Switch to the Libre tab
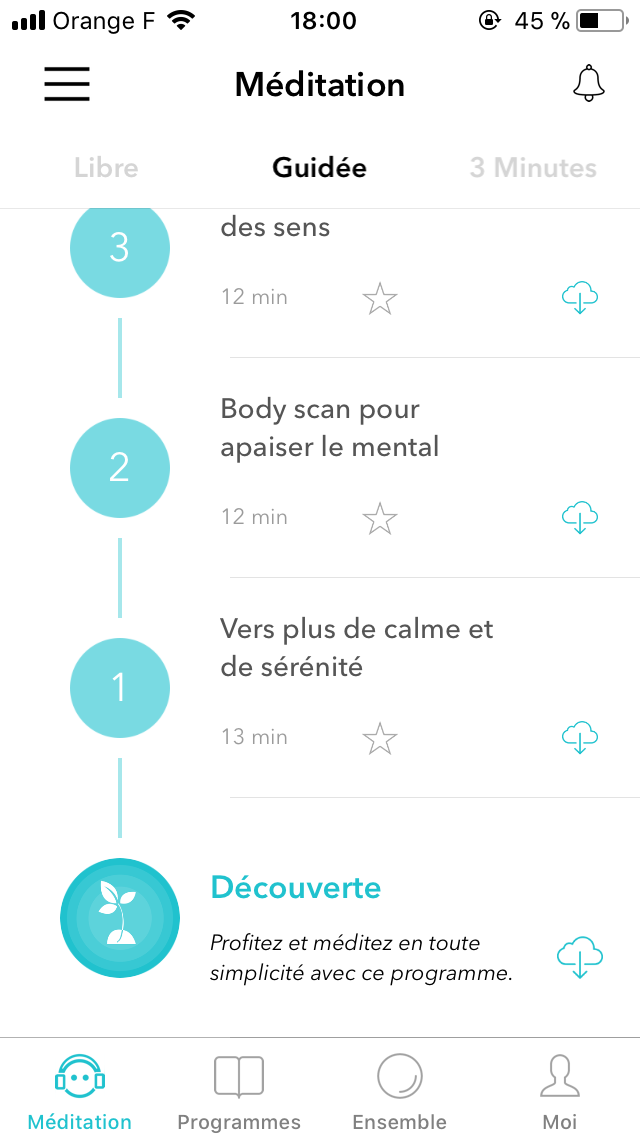Screen dimensions: 640x1136 coord(106,168)
